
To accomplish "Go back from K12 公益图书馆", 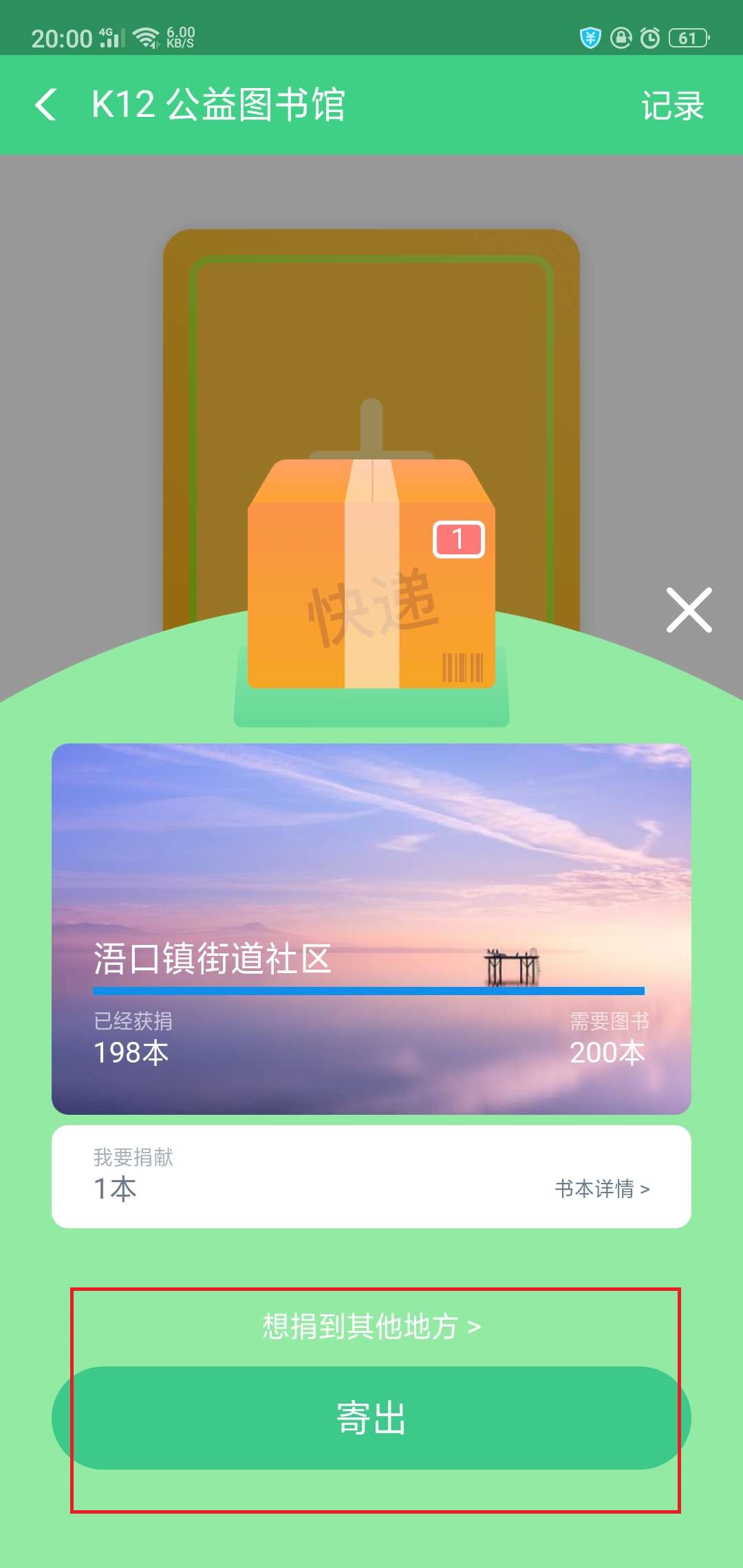I will click(46, 105).
